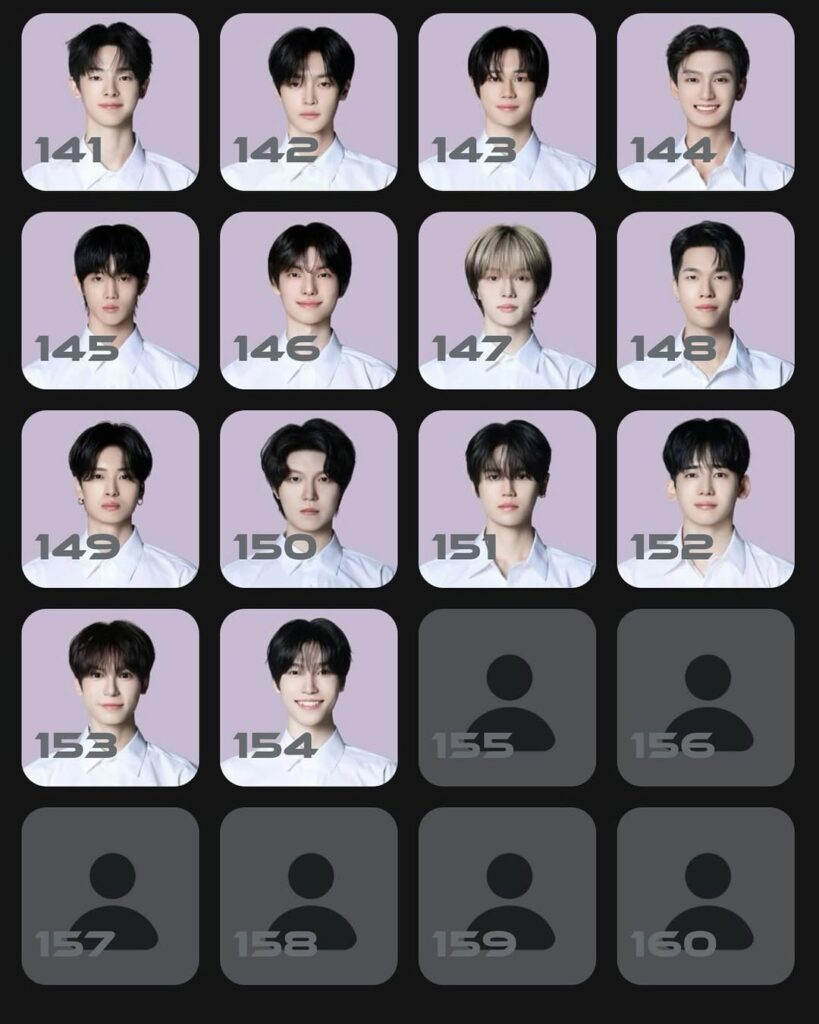Tap contestant tile 148

(705, 300)
